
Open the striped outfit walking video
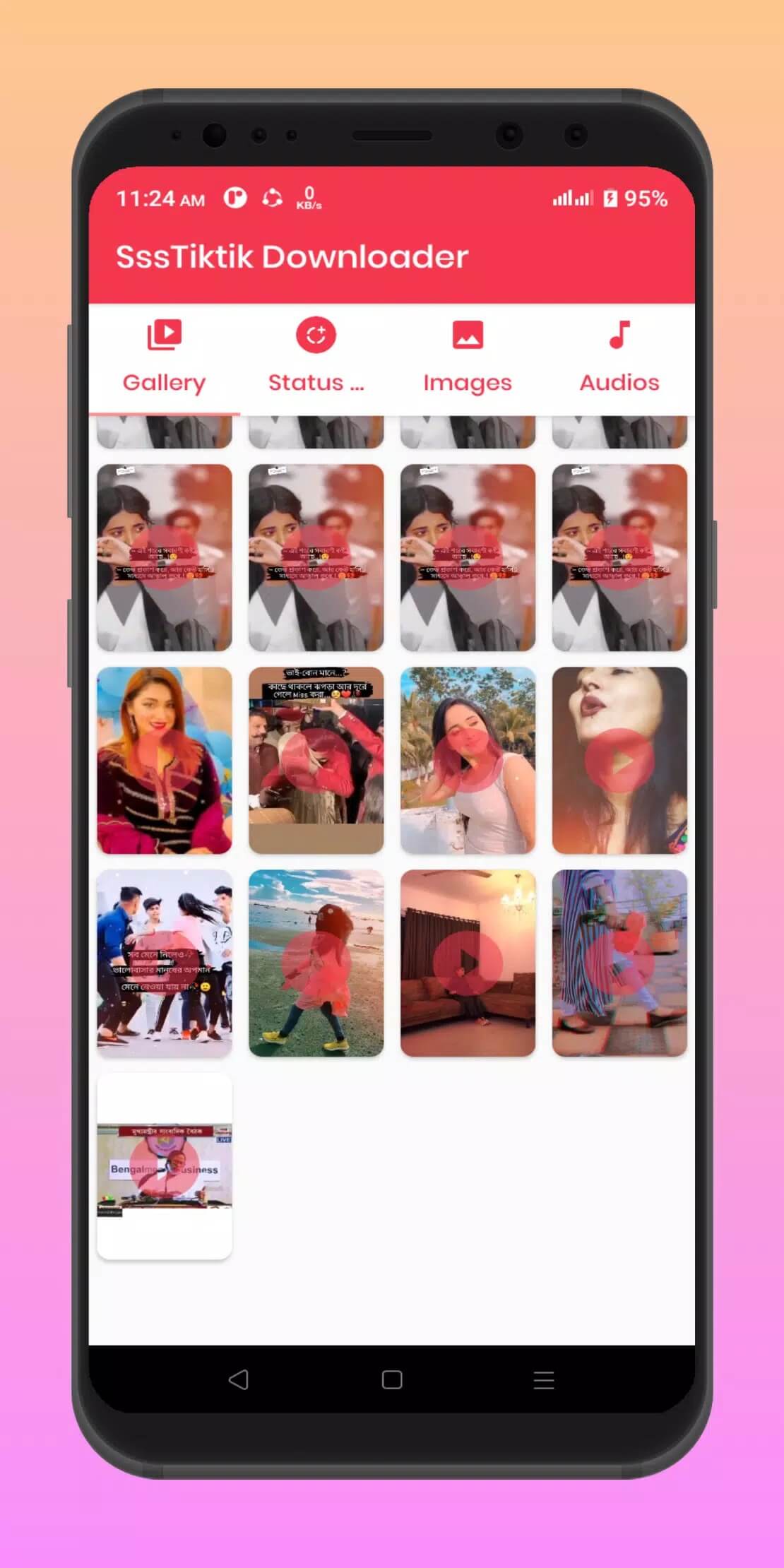[x=619, y=963]
